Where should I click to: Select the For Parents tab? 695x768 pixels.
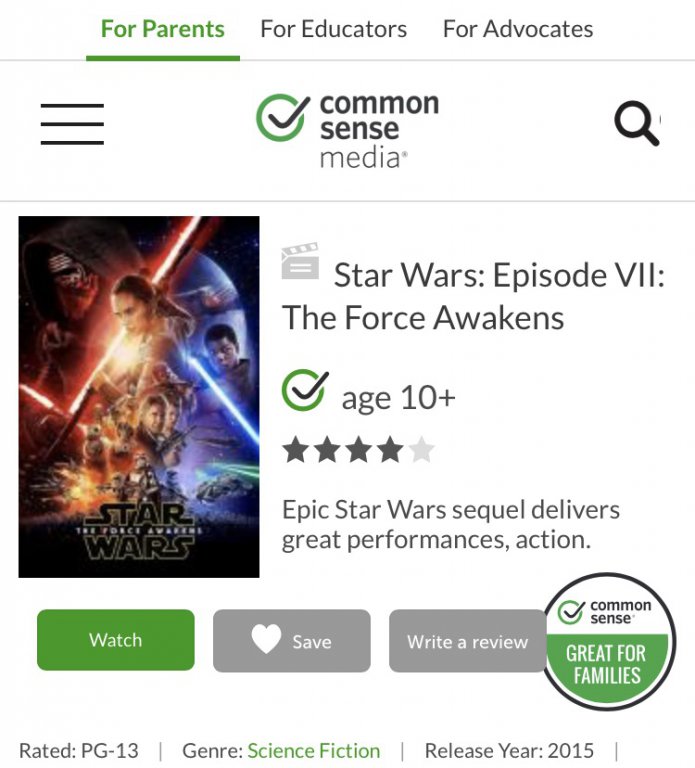(163, 29)
